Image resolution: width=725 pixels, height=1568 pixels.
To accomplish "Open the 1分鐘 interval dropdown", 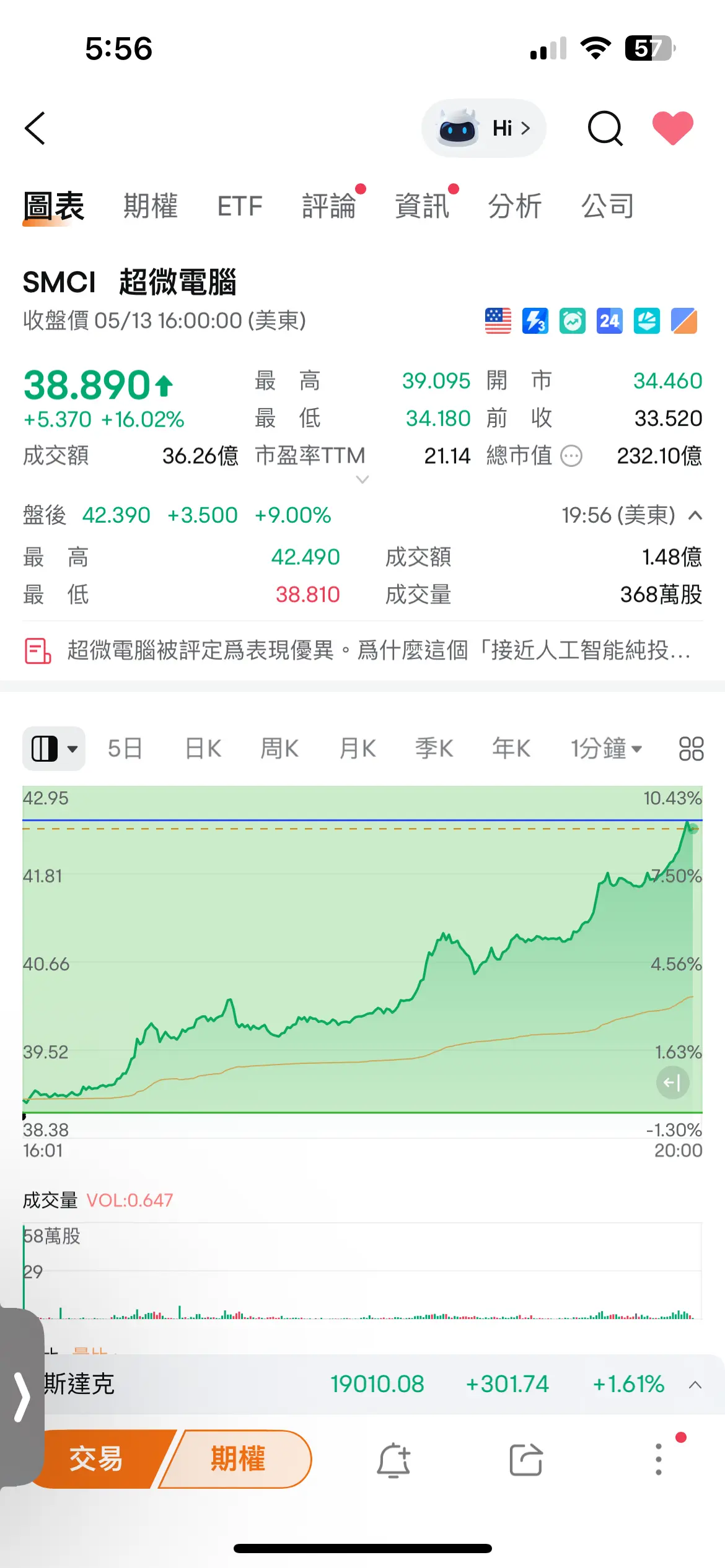I will (x=605, y=749).
